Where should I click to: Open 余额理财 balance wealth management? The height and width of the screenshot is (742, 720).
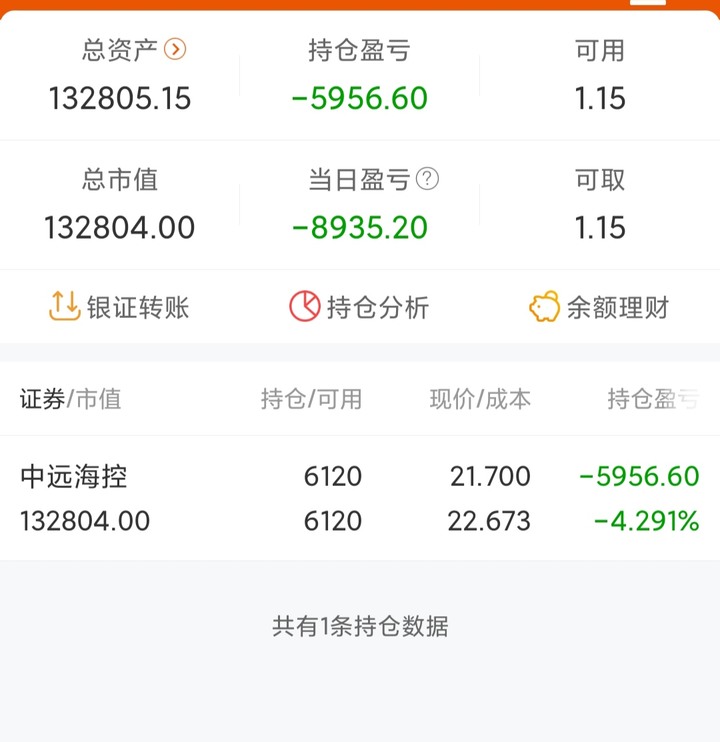coord(599,307)
